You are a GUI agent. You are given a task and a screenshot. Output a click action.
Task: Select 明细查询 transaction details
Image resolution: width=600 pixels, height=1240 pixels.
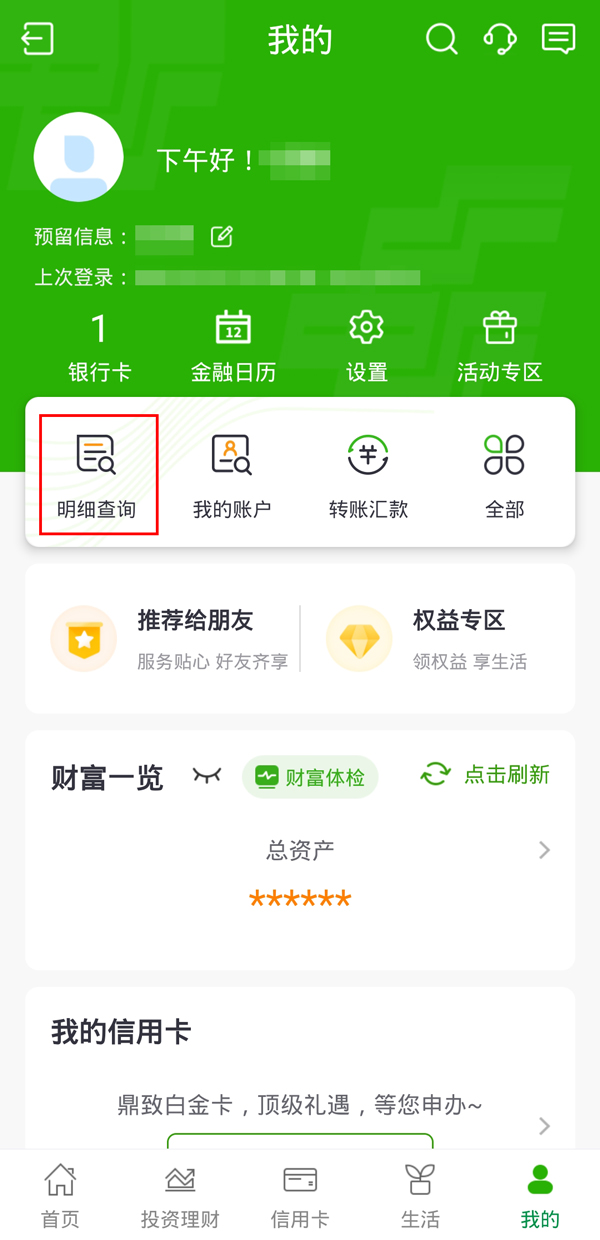(x=96, y=475)
